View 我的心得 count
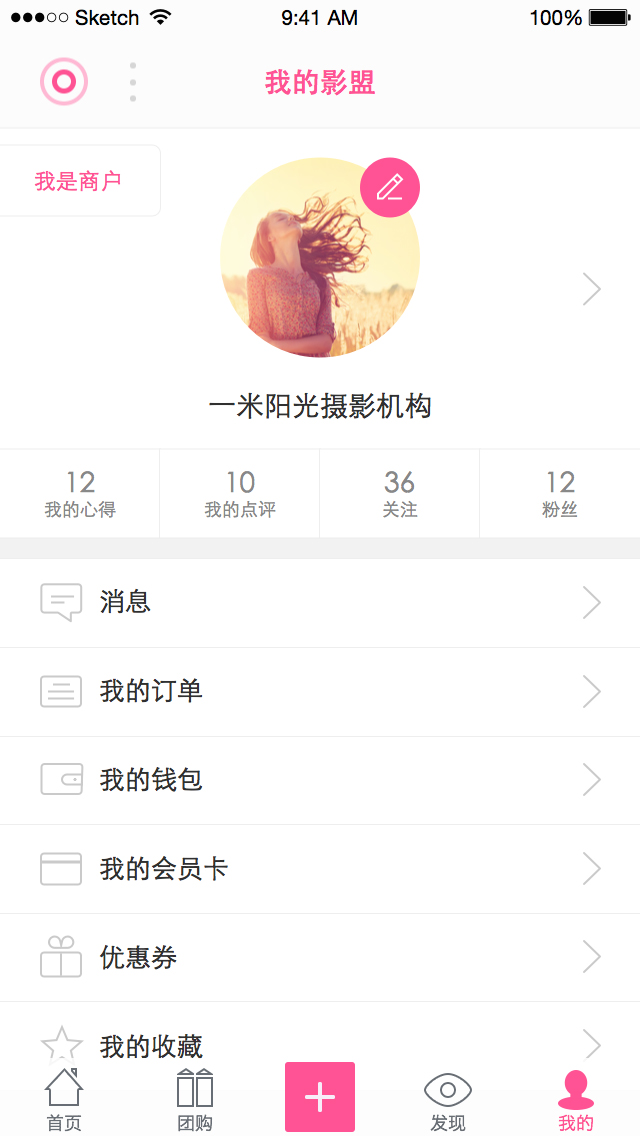640x1136 pixels. tap(80, 494)
